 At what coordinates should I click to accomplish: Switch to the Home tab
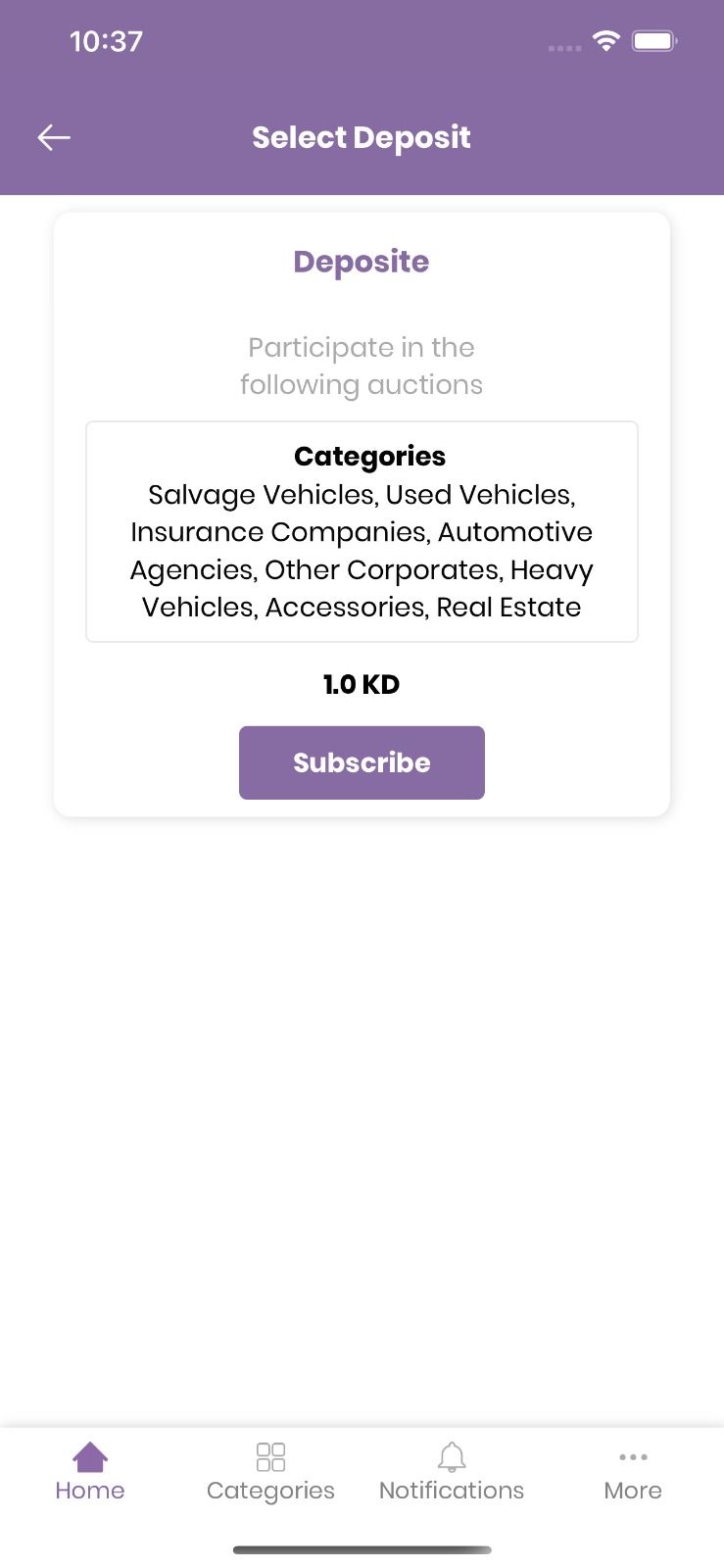(x=90, y=1472)
